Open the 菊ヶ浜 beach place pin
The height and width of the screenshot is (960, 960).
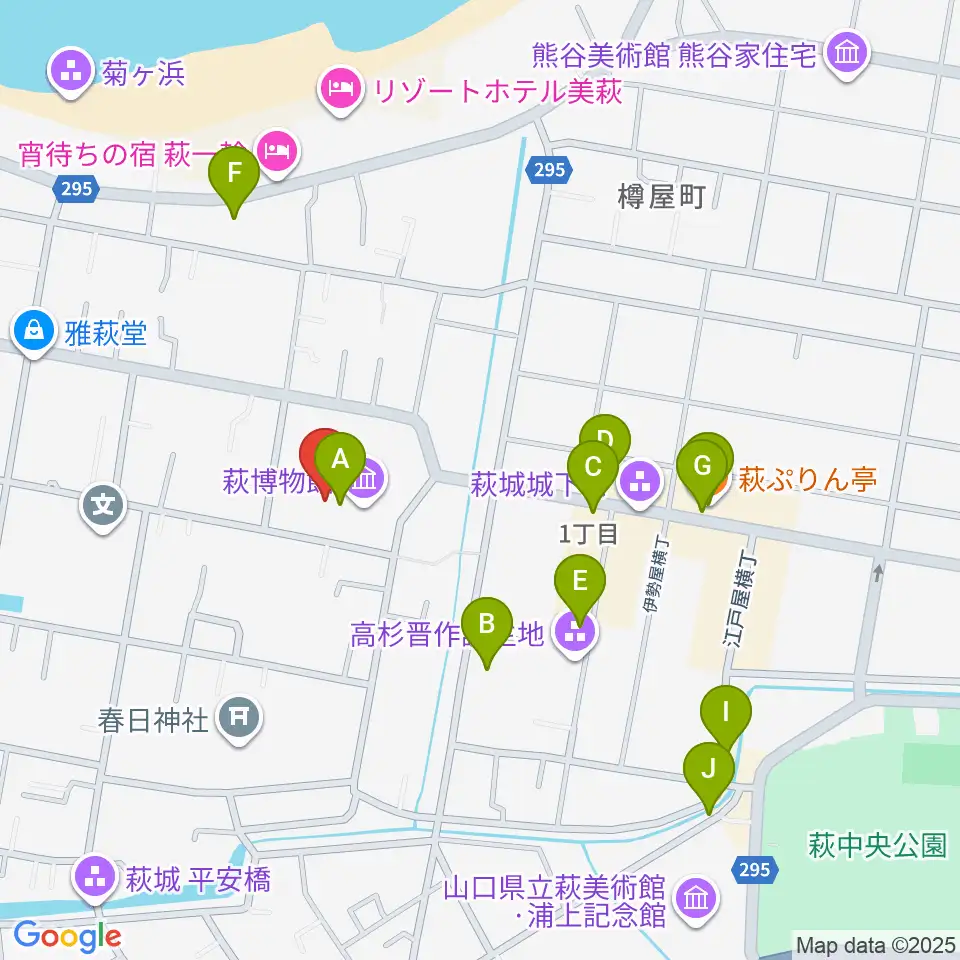pos(71,72)
